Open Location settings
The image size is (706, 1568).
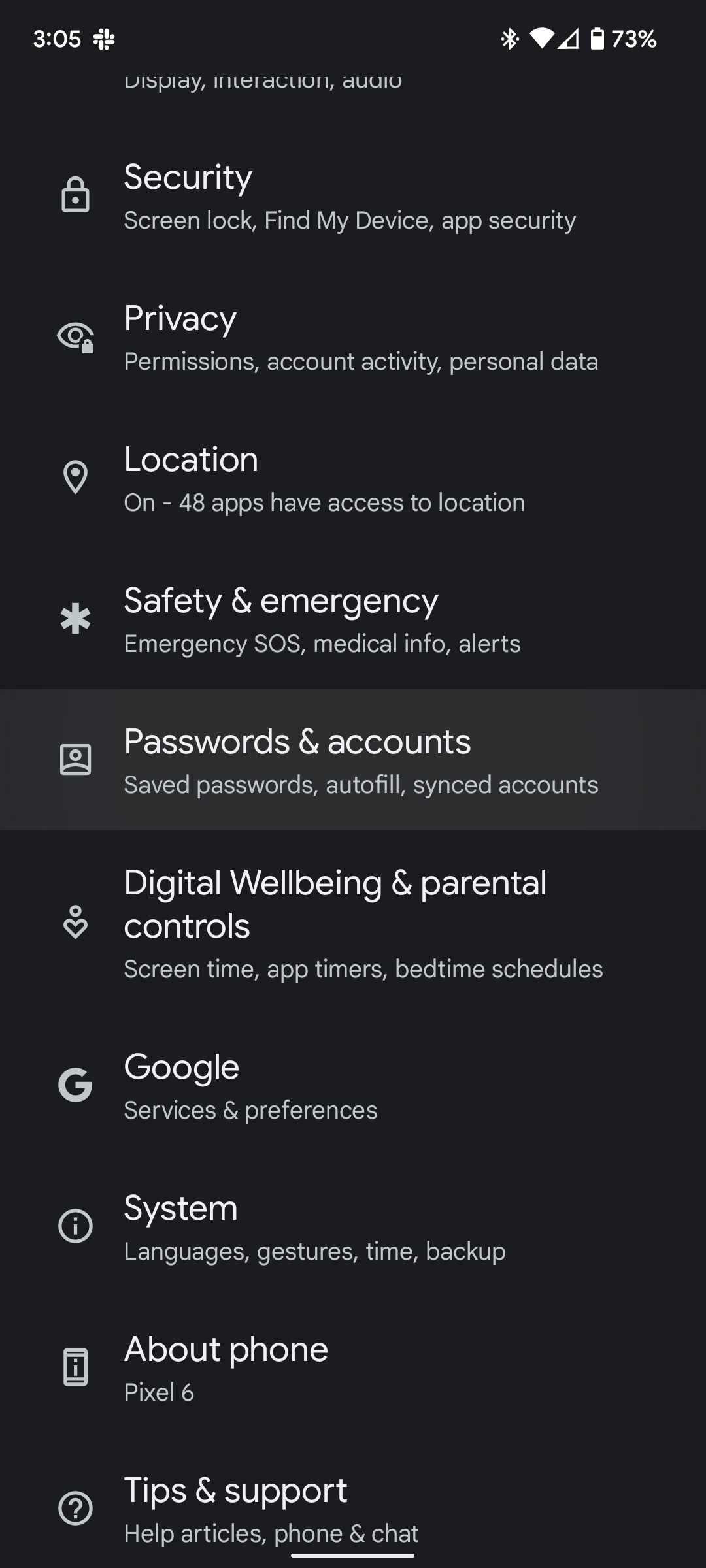click(x=353, y=478)
